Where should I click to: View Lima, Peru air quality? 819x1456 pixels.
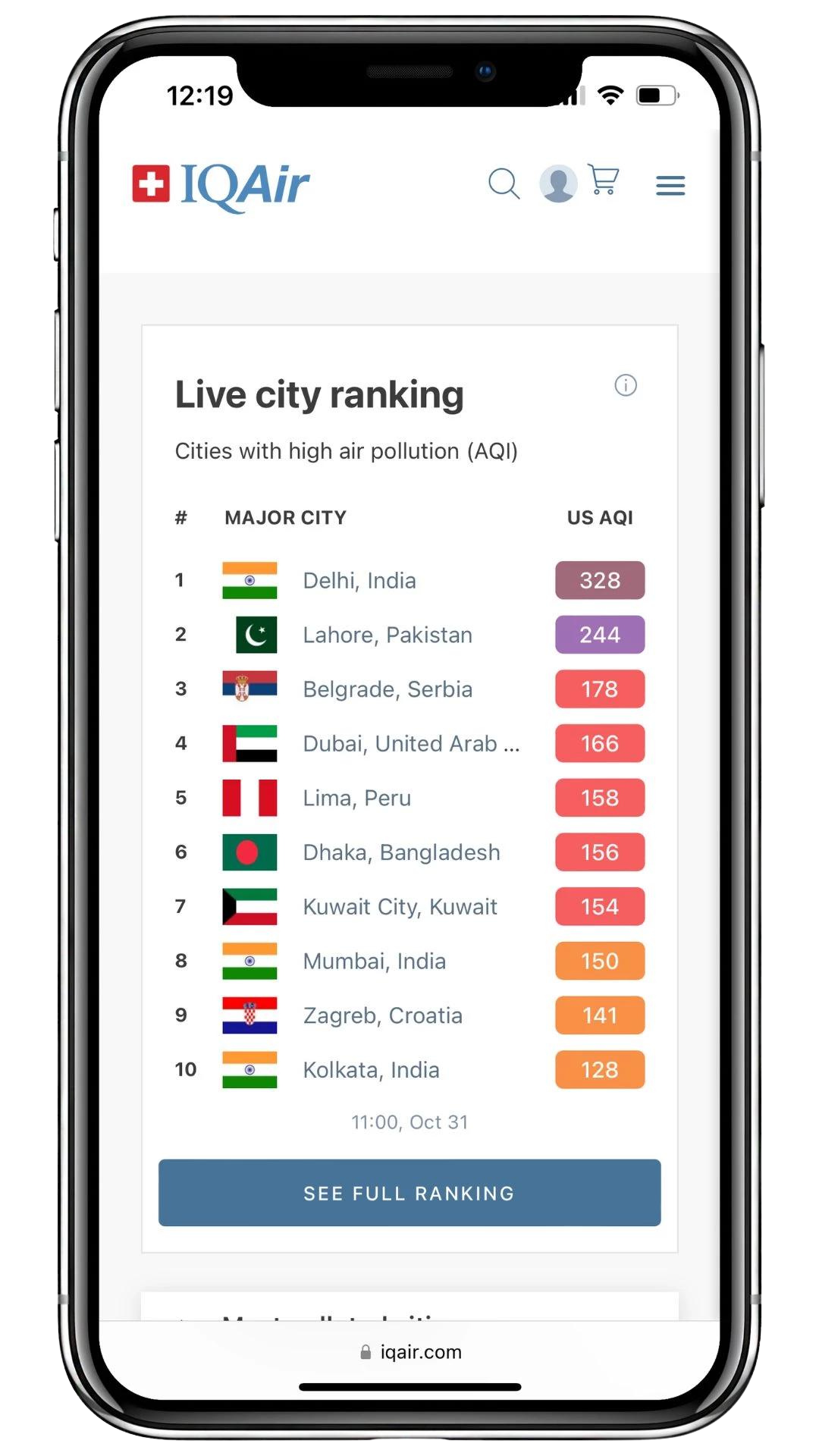click(x=356, y=799)
